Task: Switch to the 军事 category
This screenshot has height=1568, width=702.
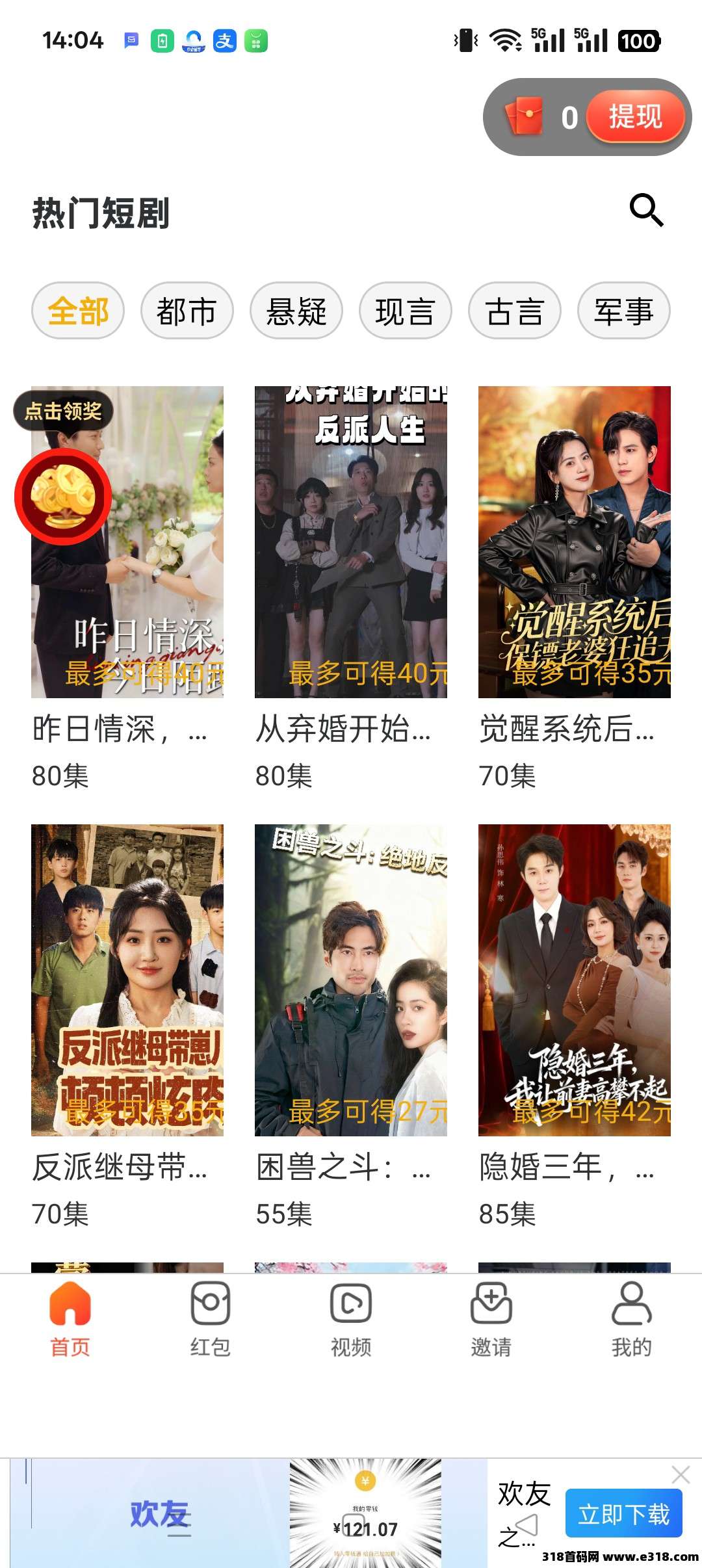Action: [x=623, y=311]
